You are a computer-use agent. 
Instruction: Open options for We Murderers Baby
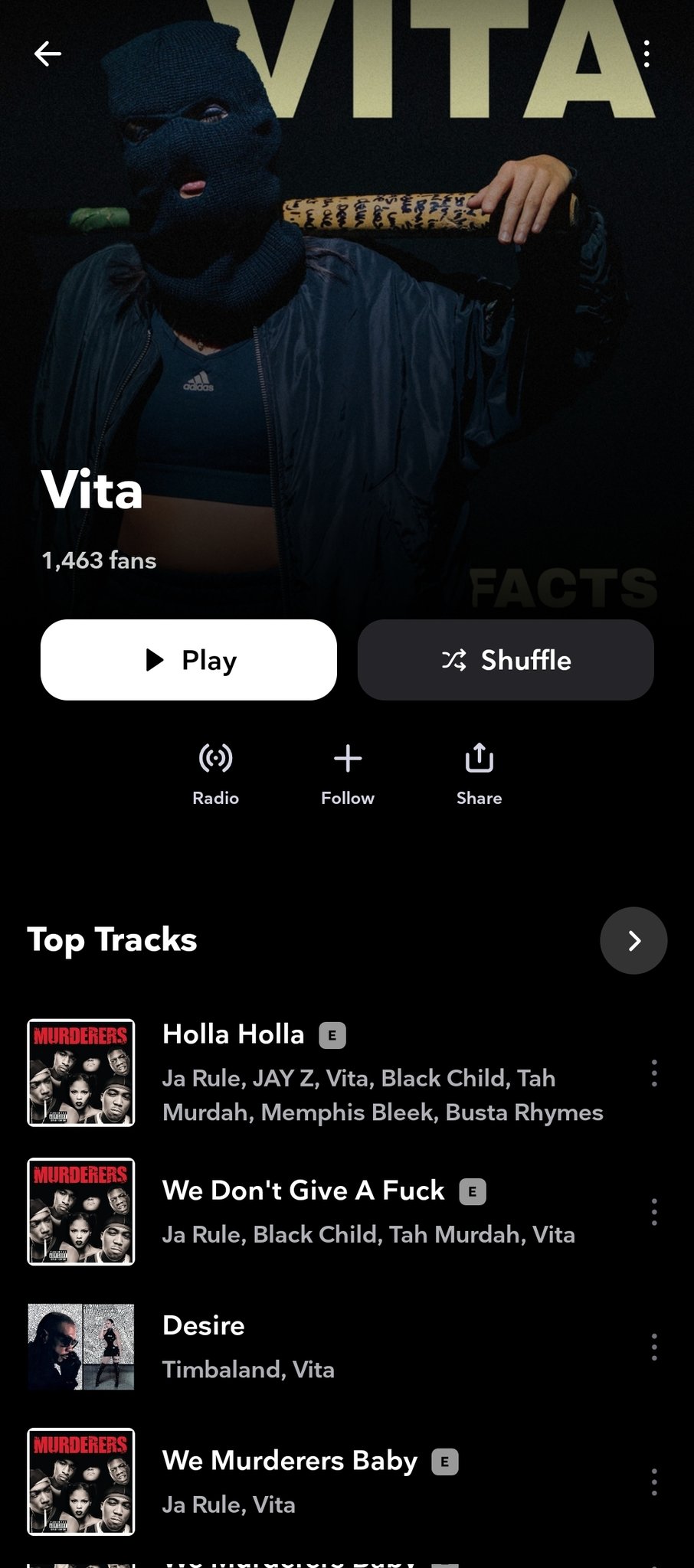pos(653,1482)
